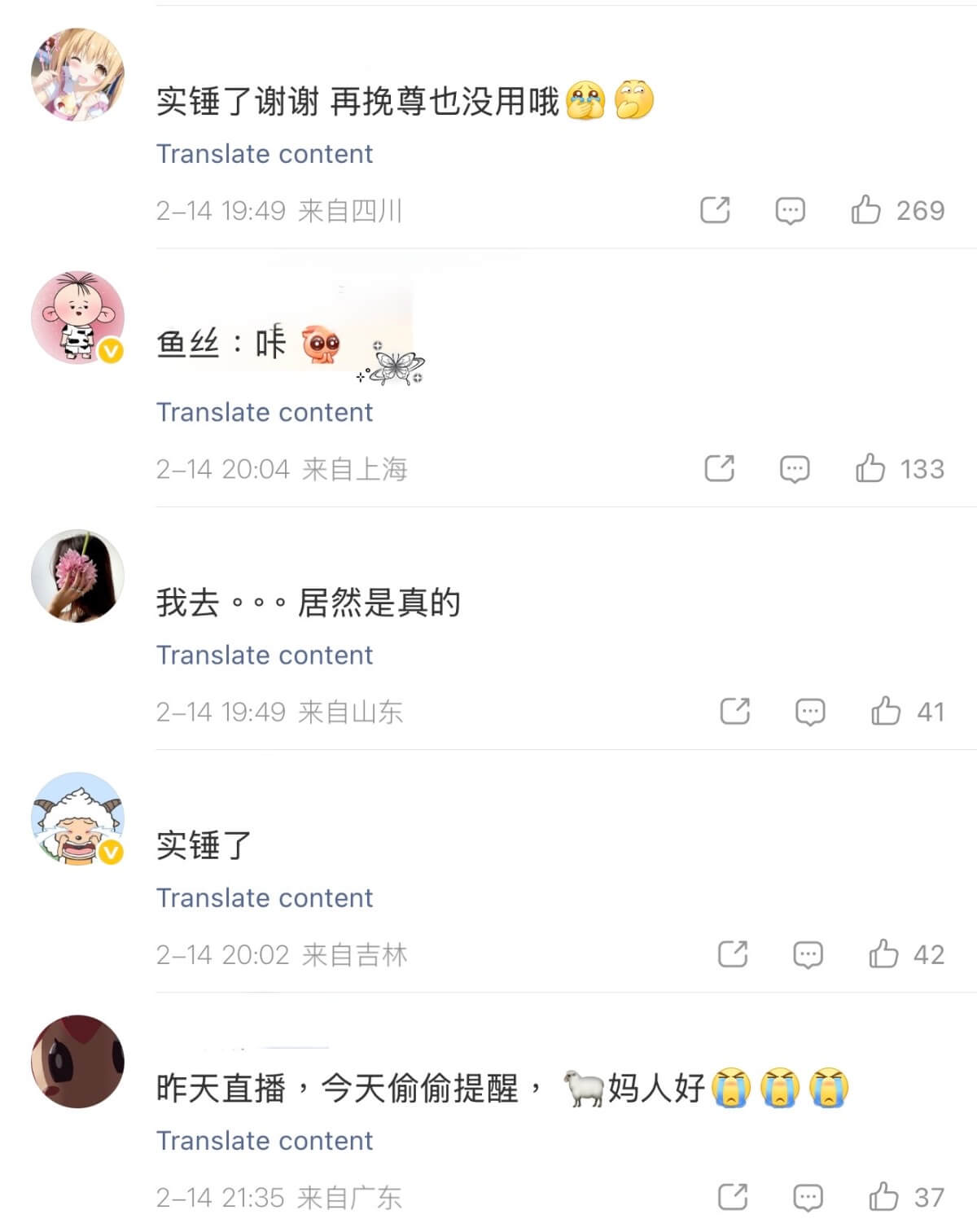Open the anime girl avatar profile from 四川
This screenshot has height=1232, width=977.
[x=77, y=75]
